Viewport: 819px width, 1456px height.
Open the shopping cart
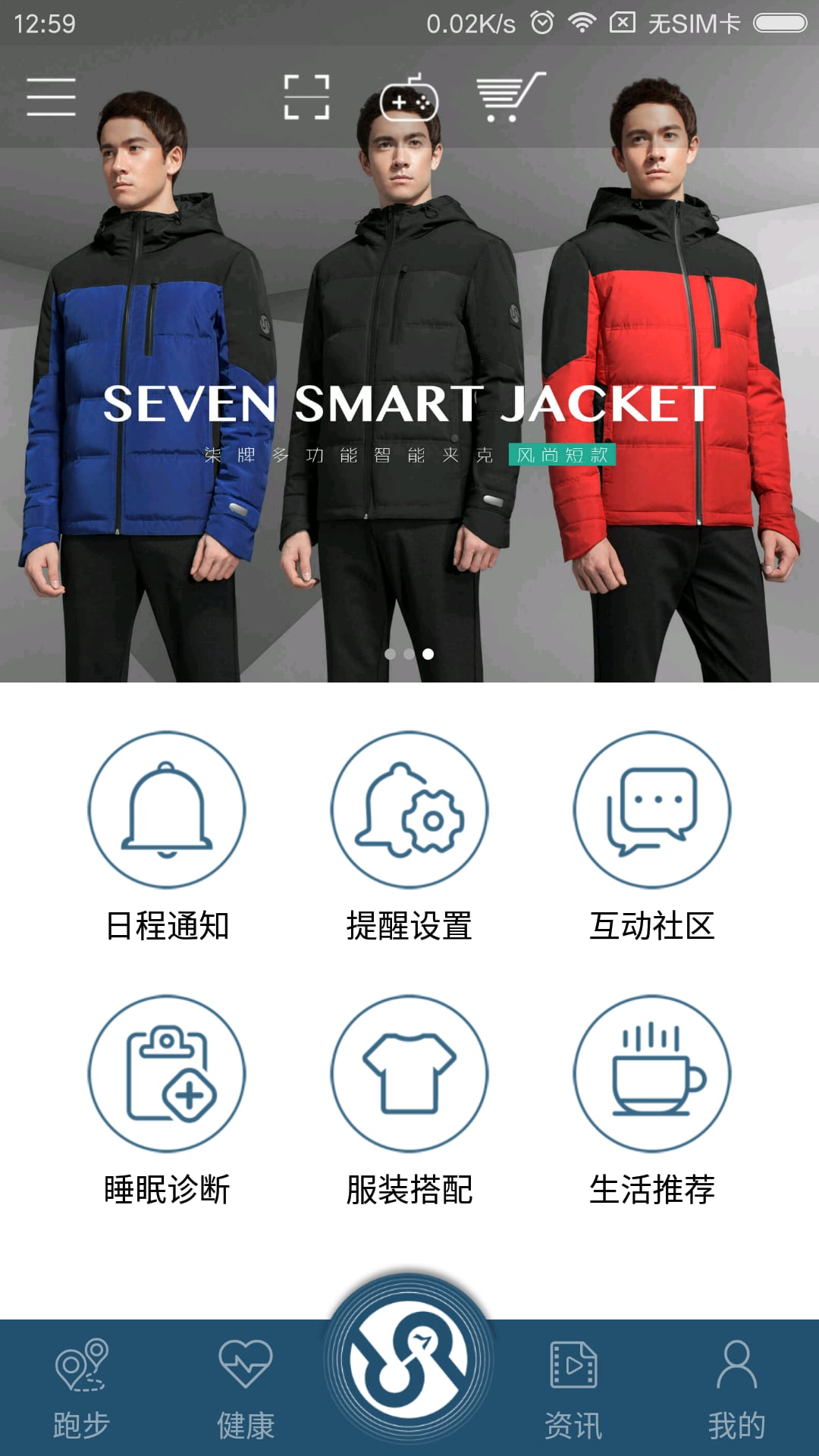pyautogui.click(x=510, y=97)
